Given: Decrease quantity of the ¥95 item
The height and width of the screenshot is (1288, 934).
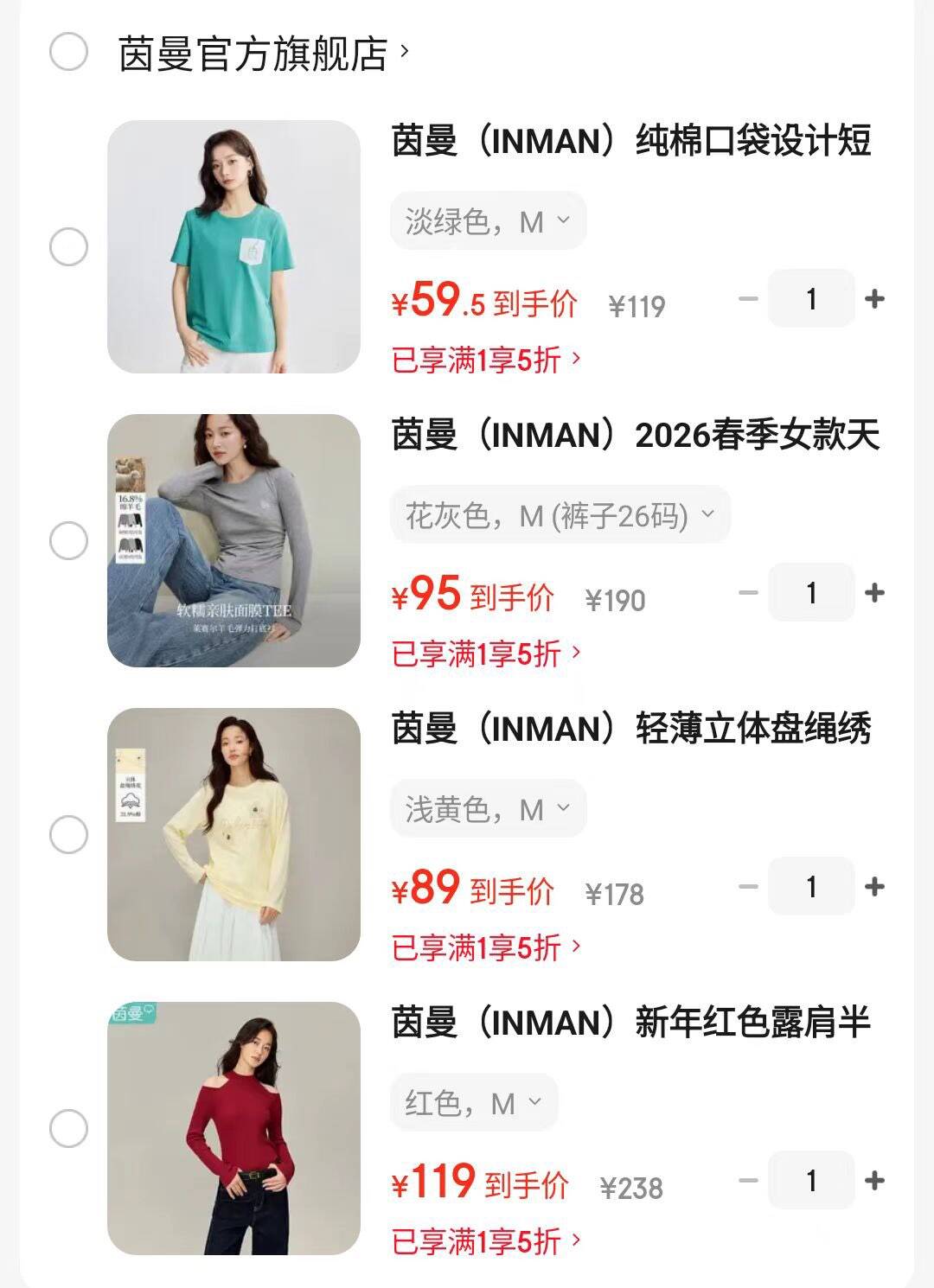Looking at the screenshot, I should [748, 593].
